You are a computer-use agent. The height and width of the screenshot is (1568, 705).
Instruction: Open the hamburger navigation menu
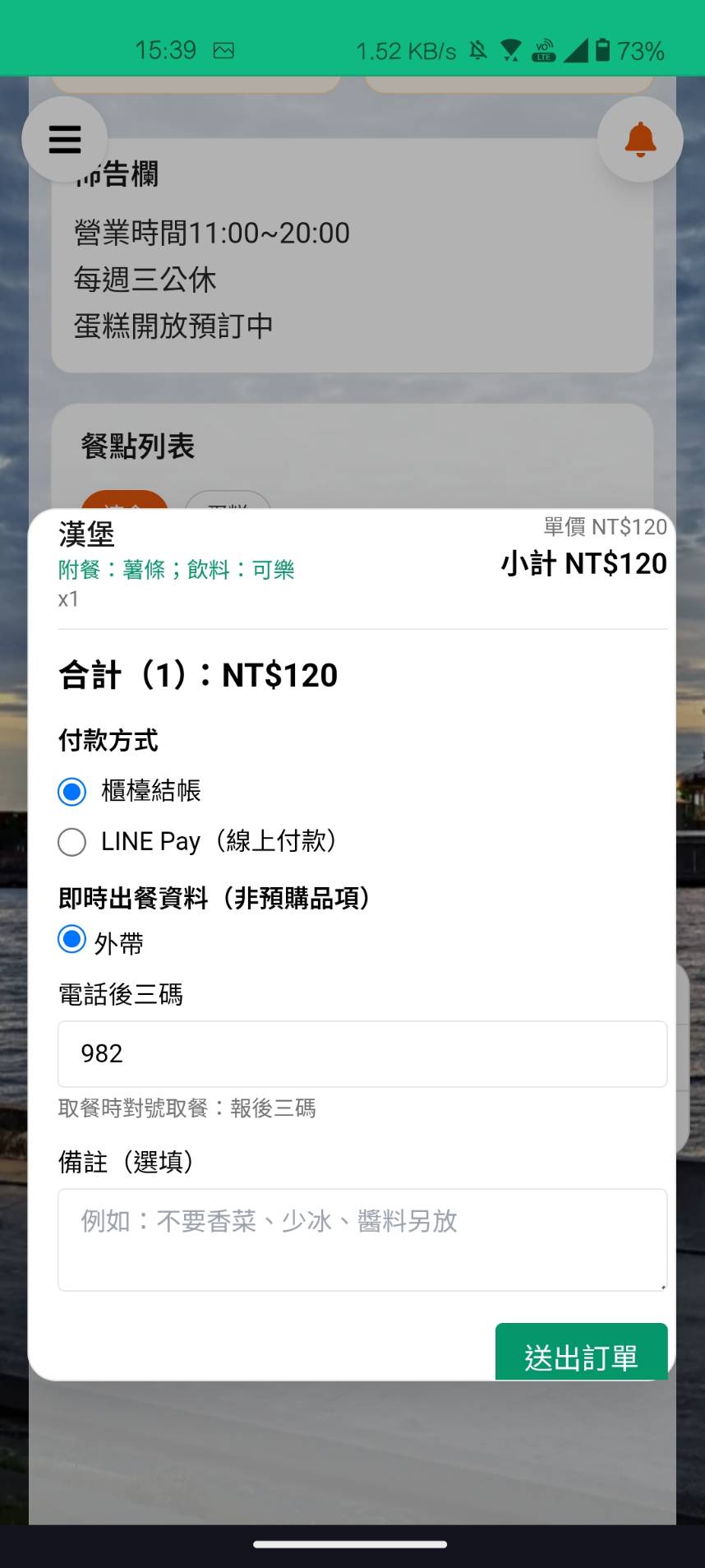click(65, 139)
